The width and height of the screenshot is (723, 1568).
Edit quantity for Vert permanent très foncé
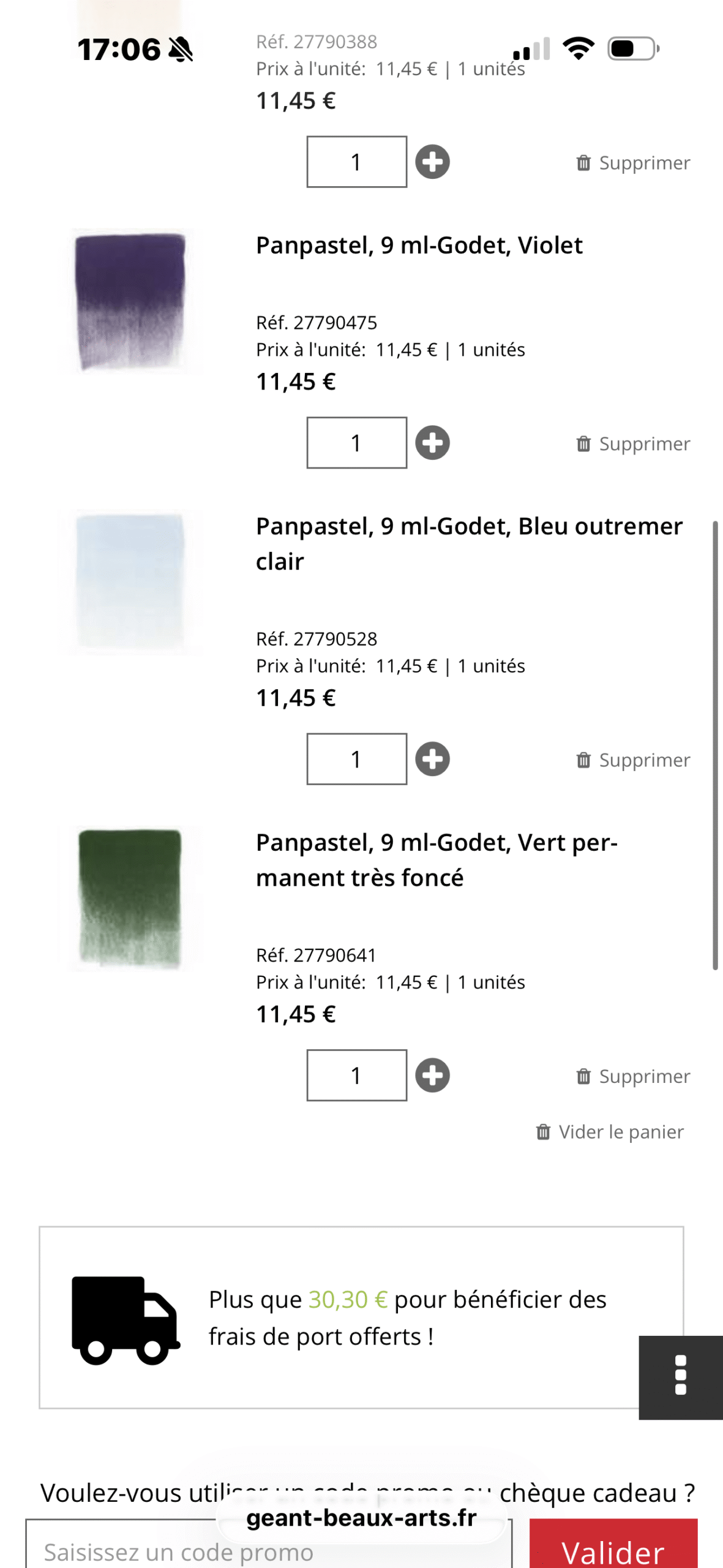(x=356, y=1075)
